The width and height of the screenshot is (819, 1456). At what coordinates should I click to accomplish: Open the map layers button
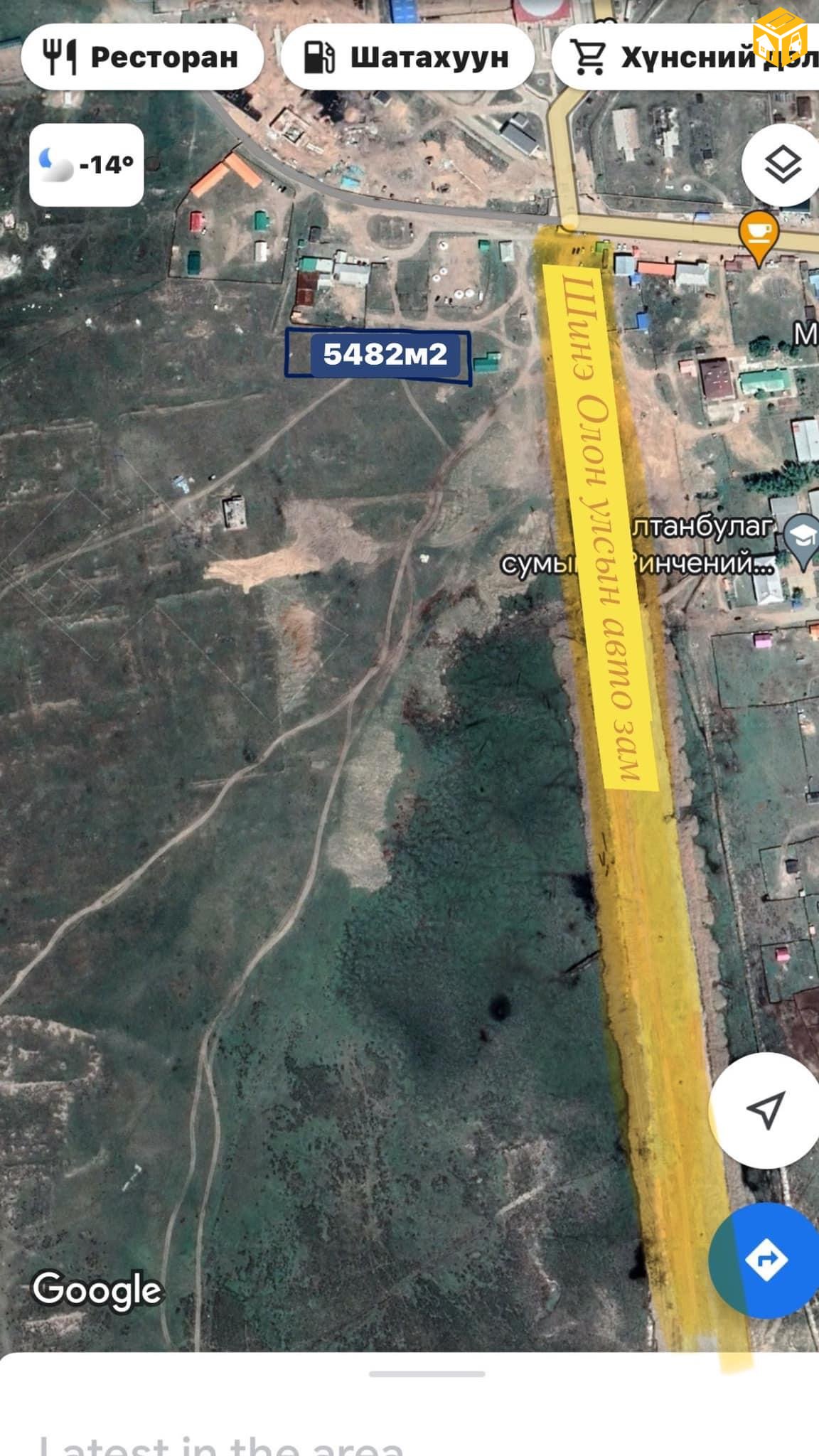pos(782,166)
